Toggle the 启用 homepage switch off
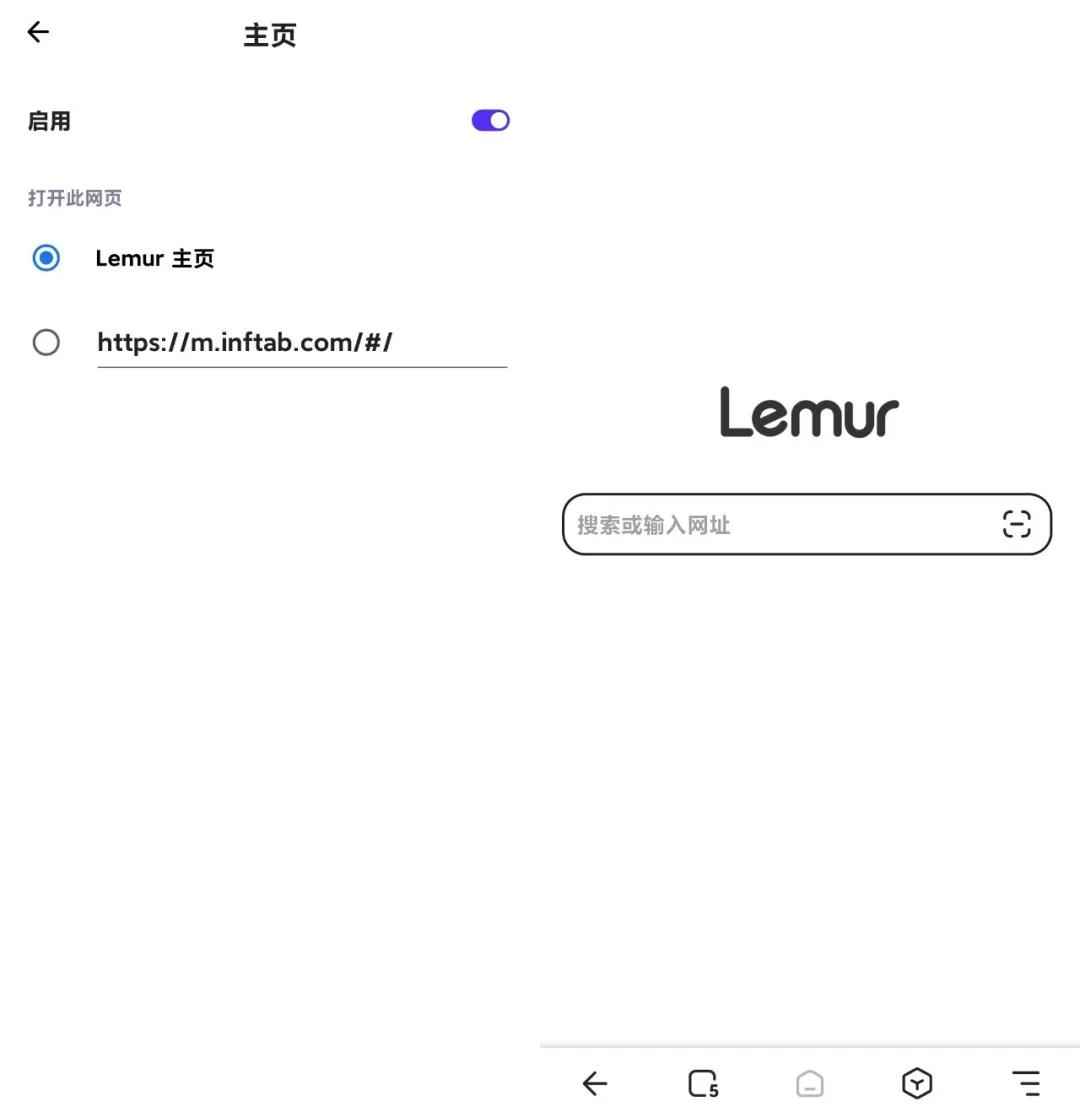This screenshot has width=1080, height=1118. coord(490,121)
